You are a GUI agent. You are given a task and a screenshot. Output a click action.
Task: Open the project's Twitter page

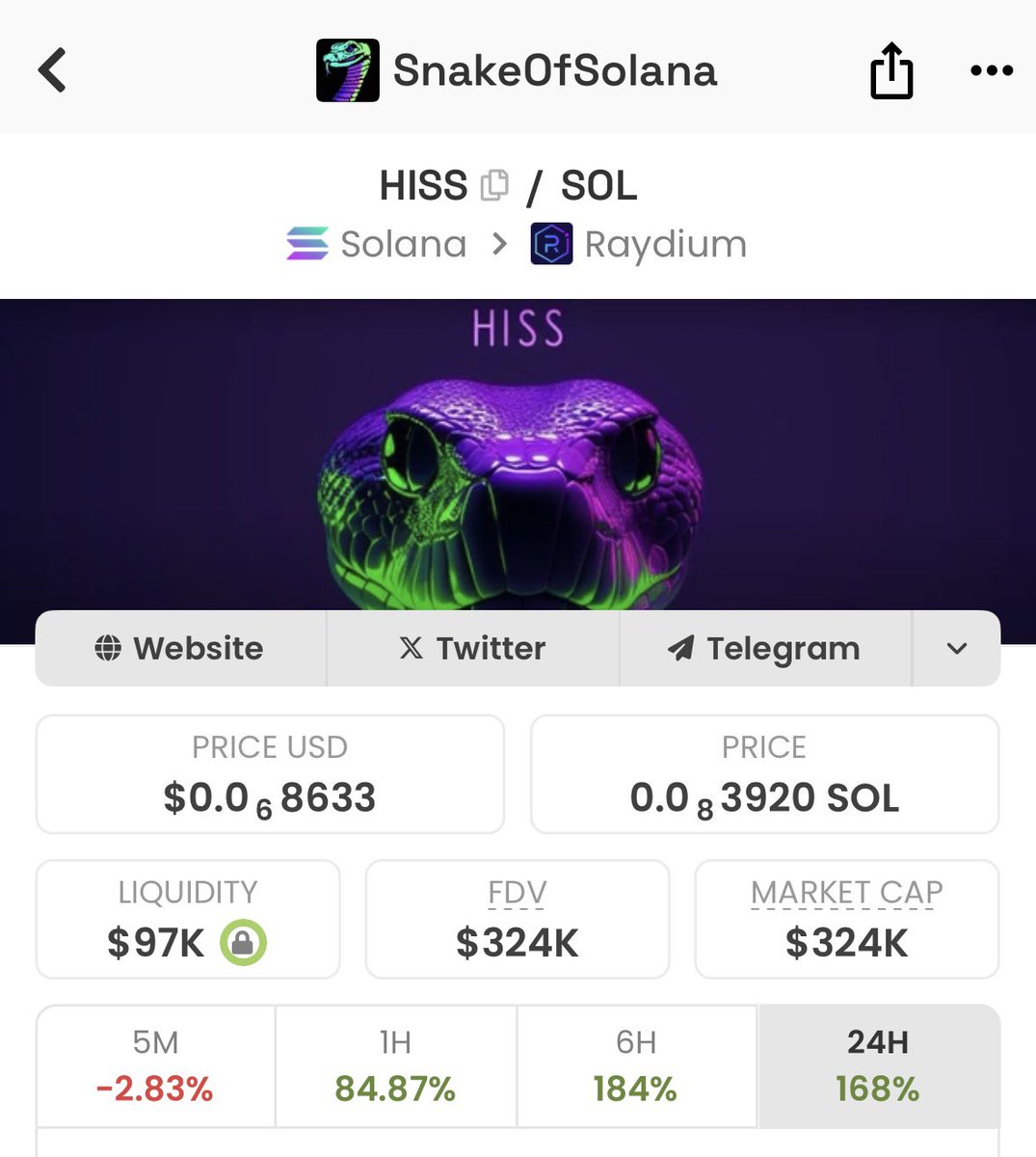[x=472, y=648]
